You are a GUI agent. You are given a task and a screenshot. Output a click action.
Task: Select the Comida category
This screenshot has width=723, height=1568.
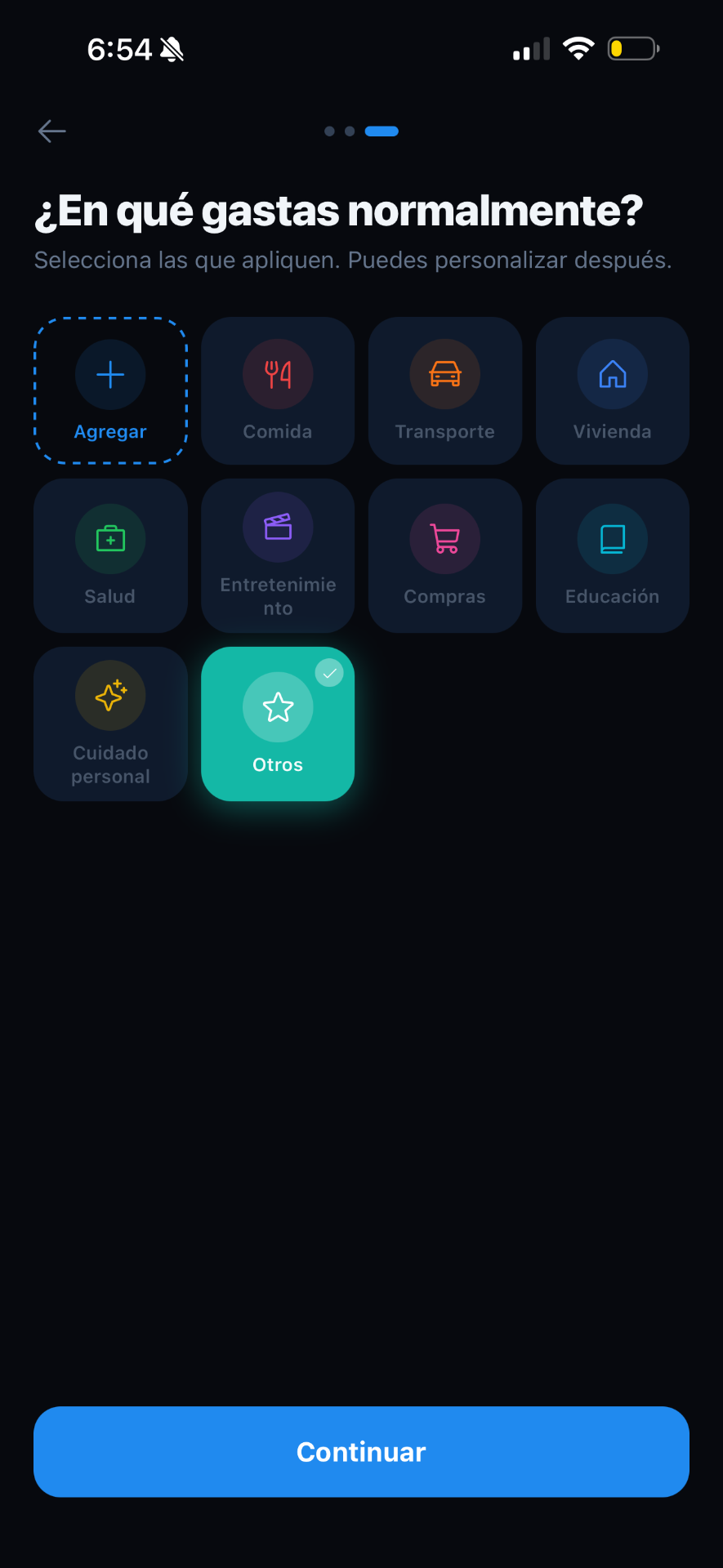(278, 390)
